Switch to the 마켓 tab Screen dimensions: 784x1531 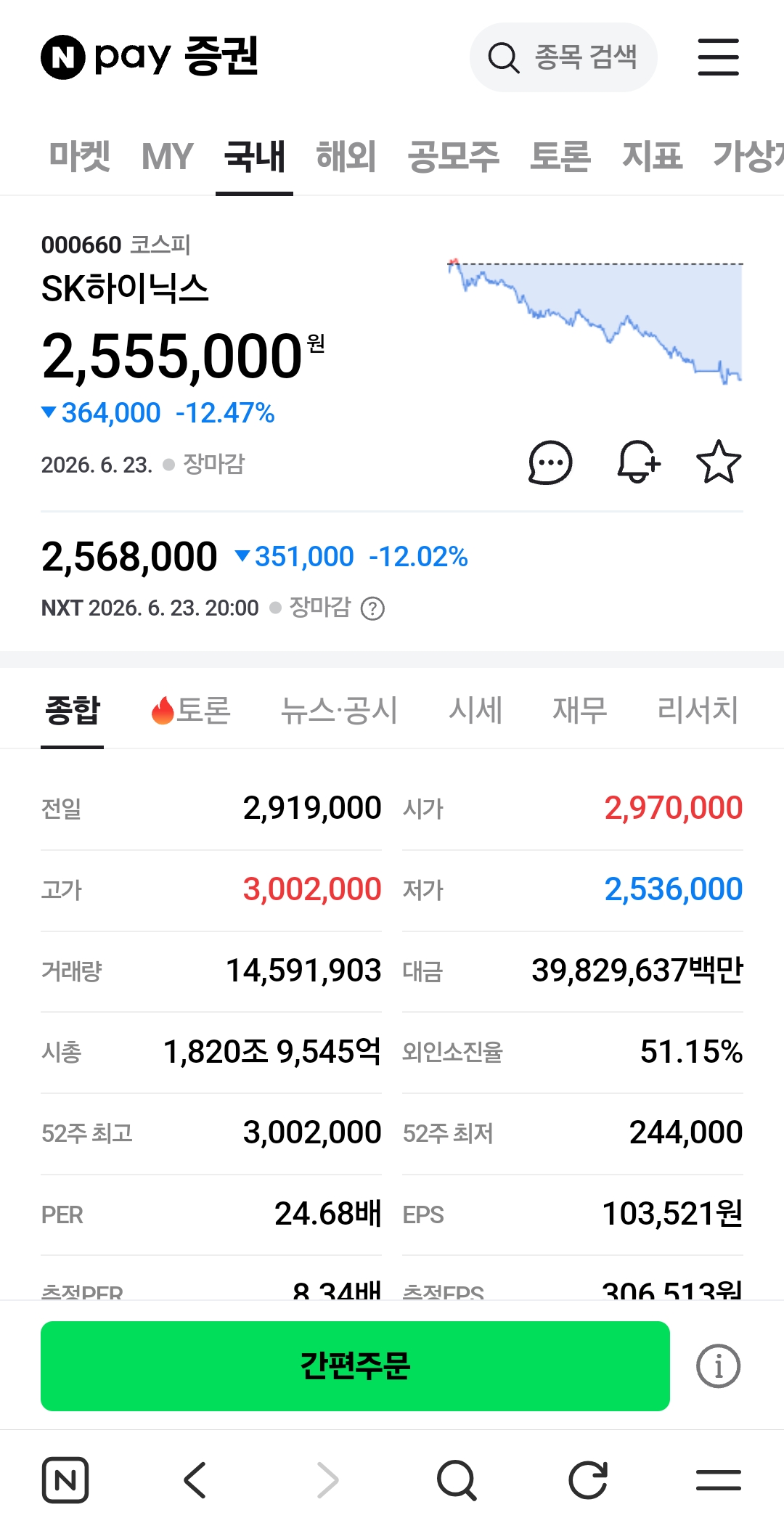click(x=79, y=156)
